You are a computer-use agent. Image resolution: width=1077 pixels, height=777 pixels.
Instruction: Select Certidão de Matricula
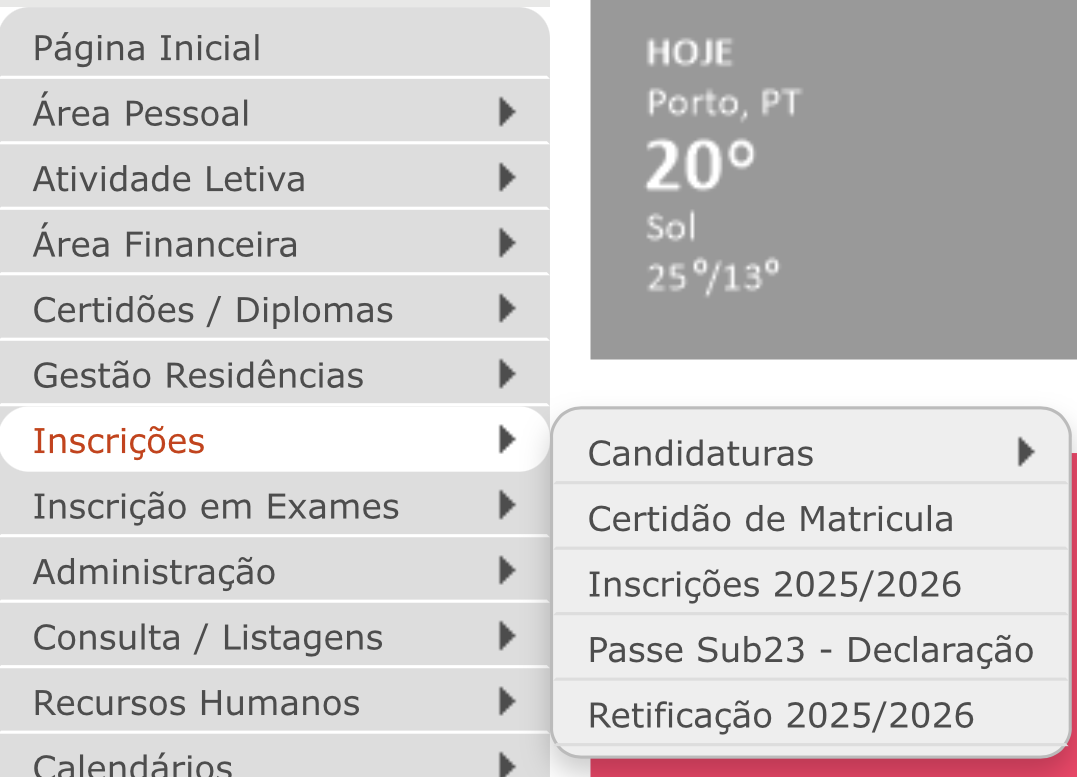click(x=770, y=519)
